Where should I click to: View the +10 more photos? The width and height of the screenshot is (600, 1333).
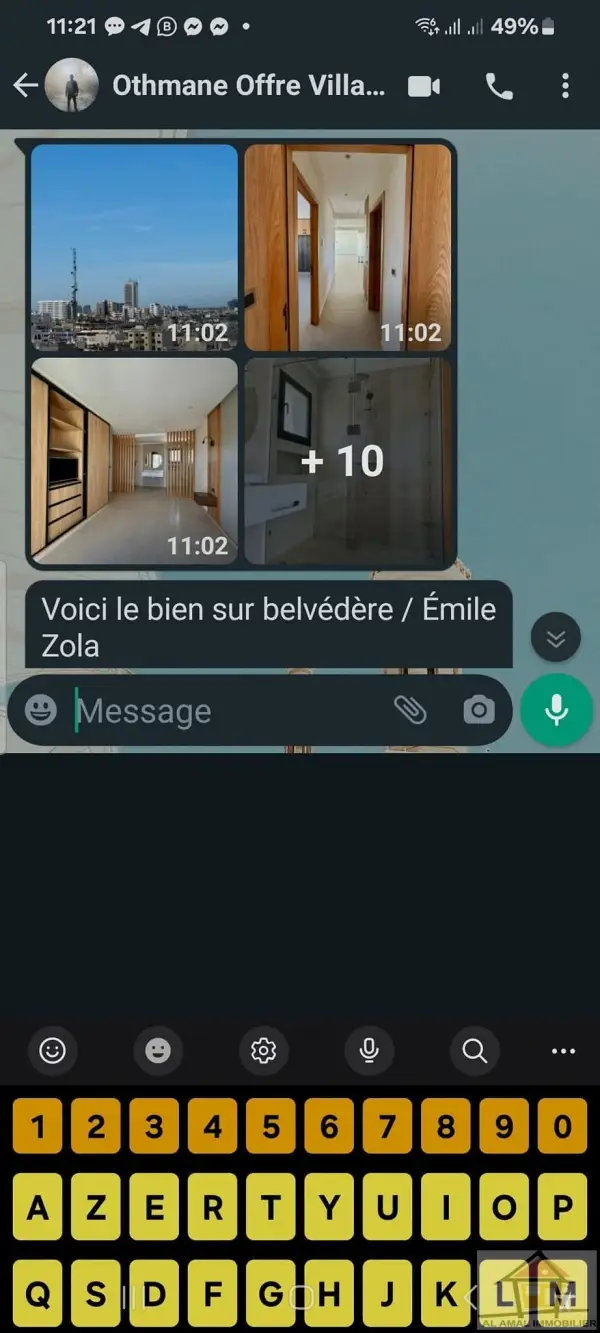point(348,461)
